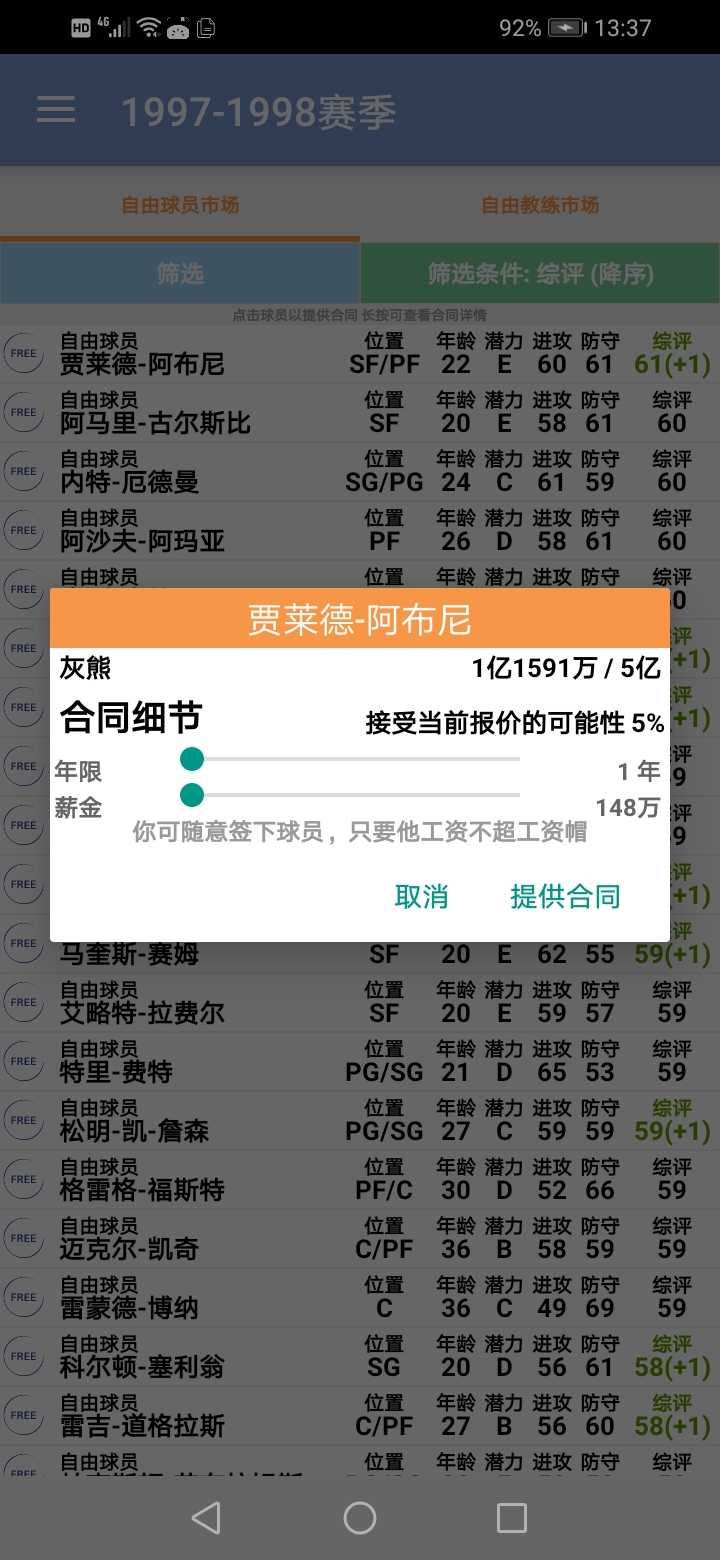Tap 取消 to cancel the contract dialog
The height and width of the screenshot is (1560, 720).
[x=421, y=897]
